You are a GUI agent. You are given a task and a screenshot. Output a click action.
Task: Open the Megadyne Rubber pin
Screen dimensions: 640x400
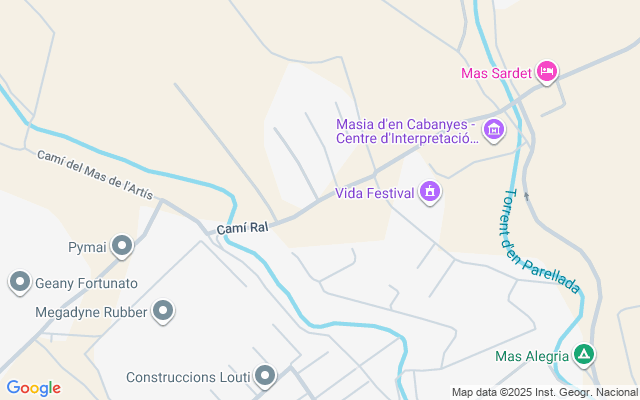(163, 311)
